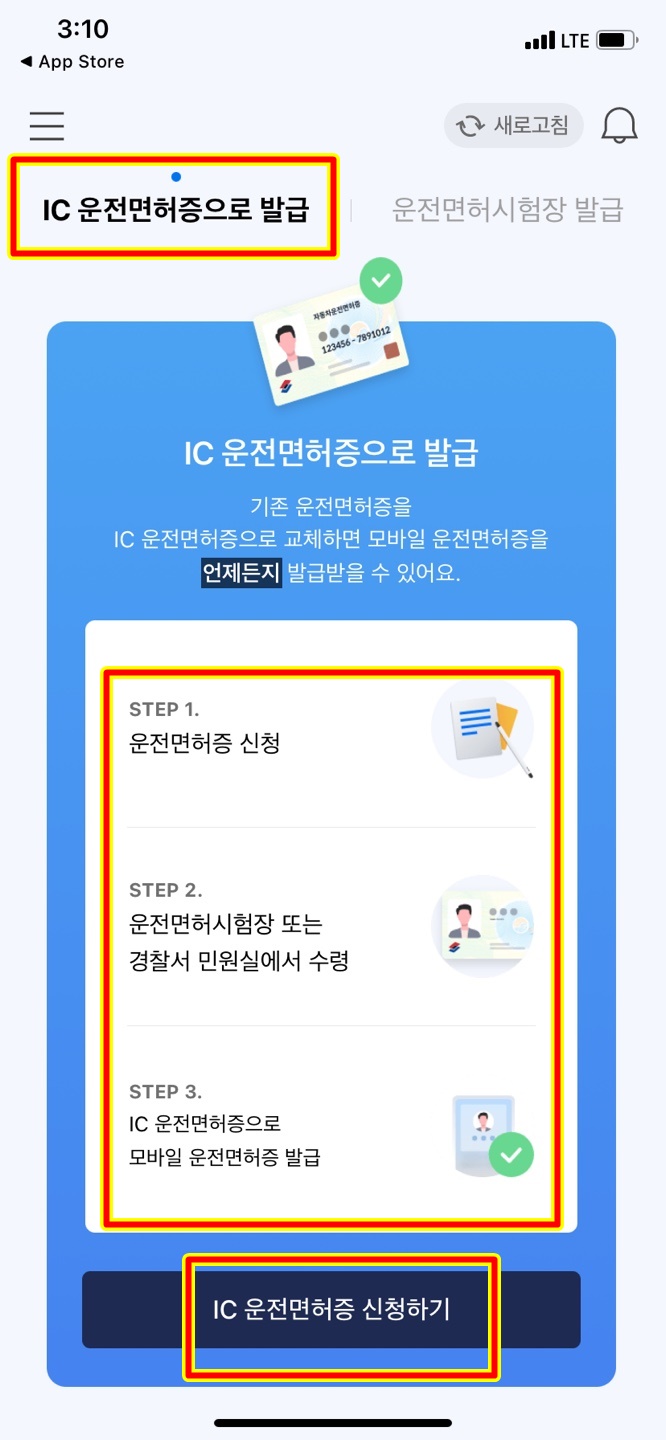
Task: Return to App Store via back link
Action: coord(72,62)
